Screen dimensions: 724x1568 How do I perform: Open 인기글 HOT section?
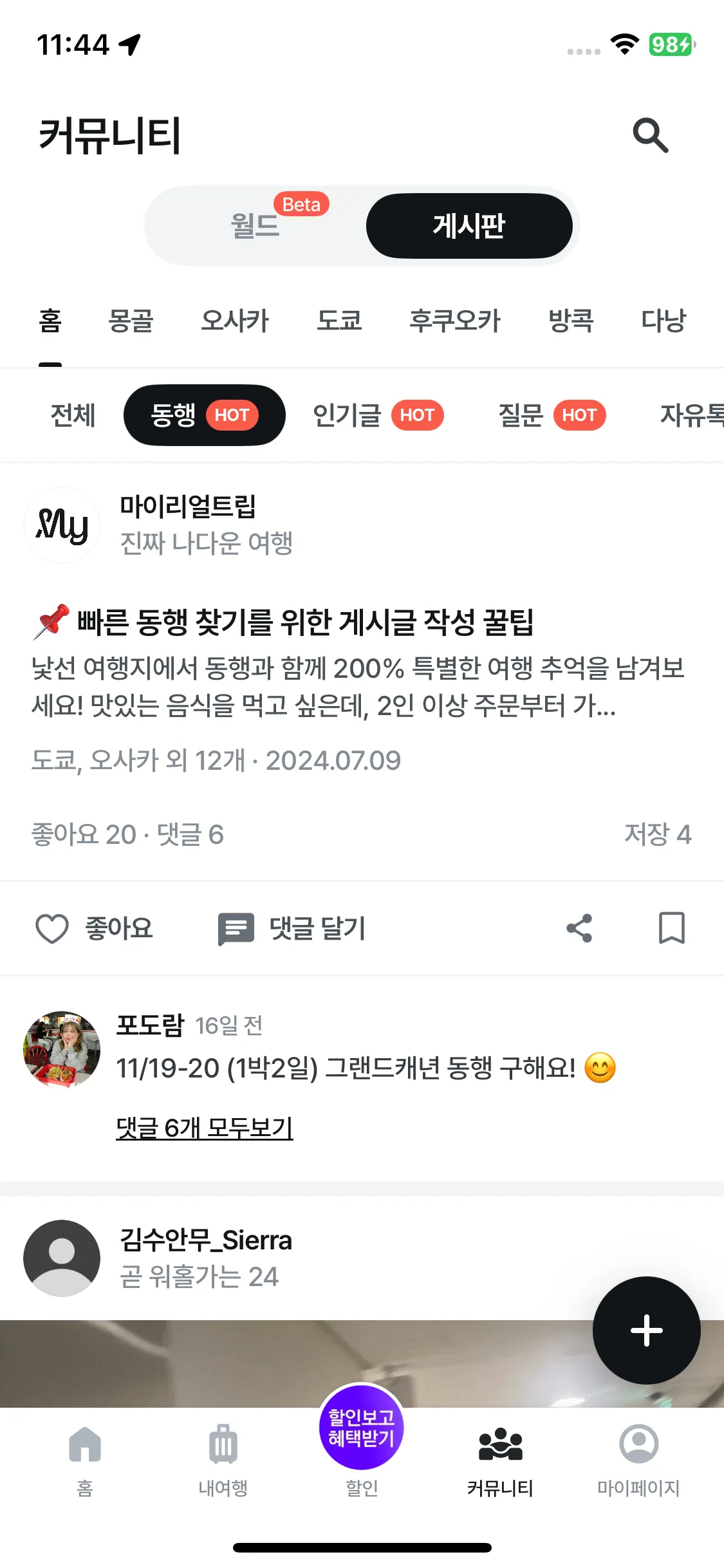378,415
